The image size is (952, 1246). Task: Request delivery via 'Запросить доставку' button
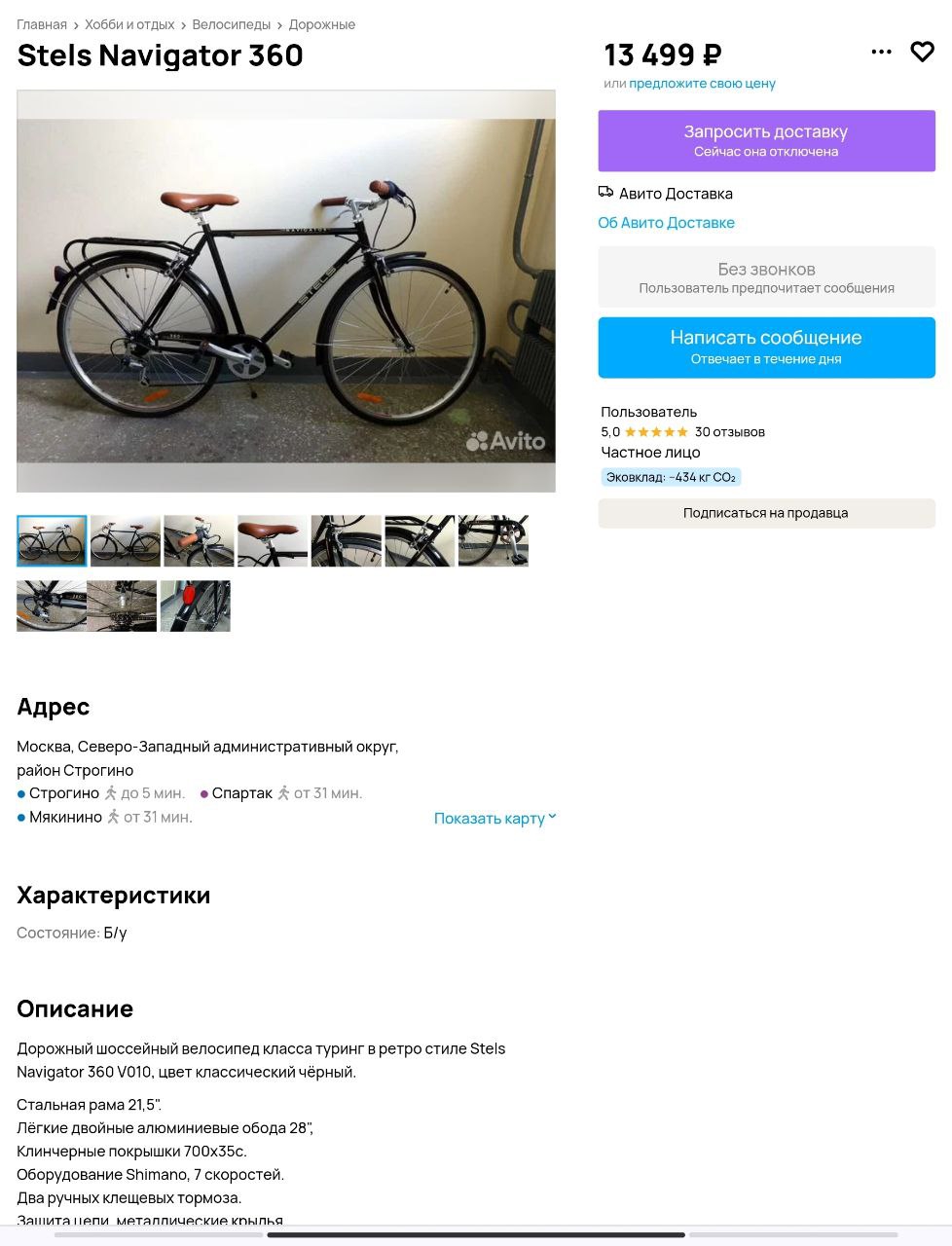tap(766, 140)
